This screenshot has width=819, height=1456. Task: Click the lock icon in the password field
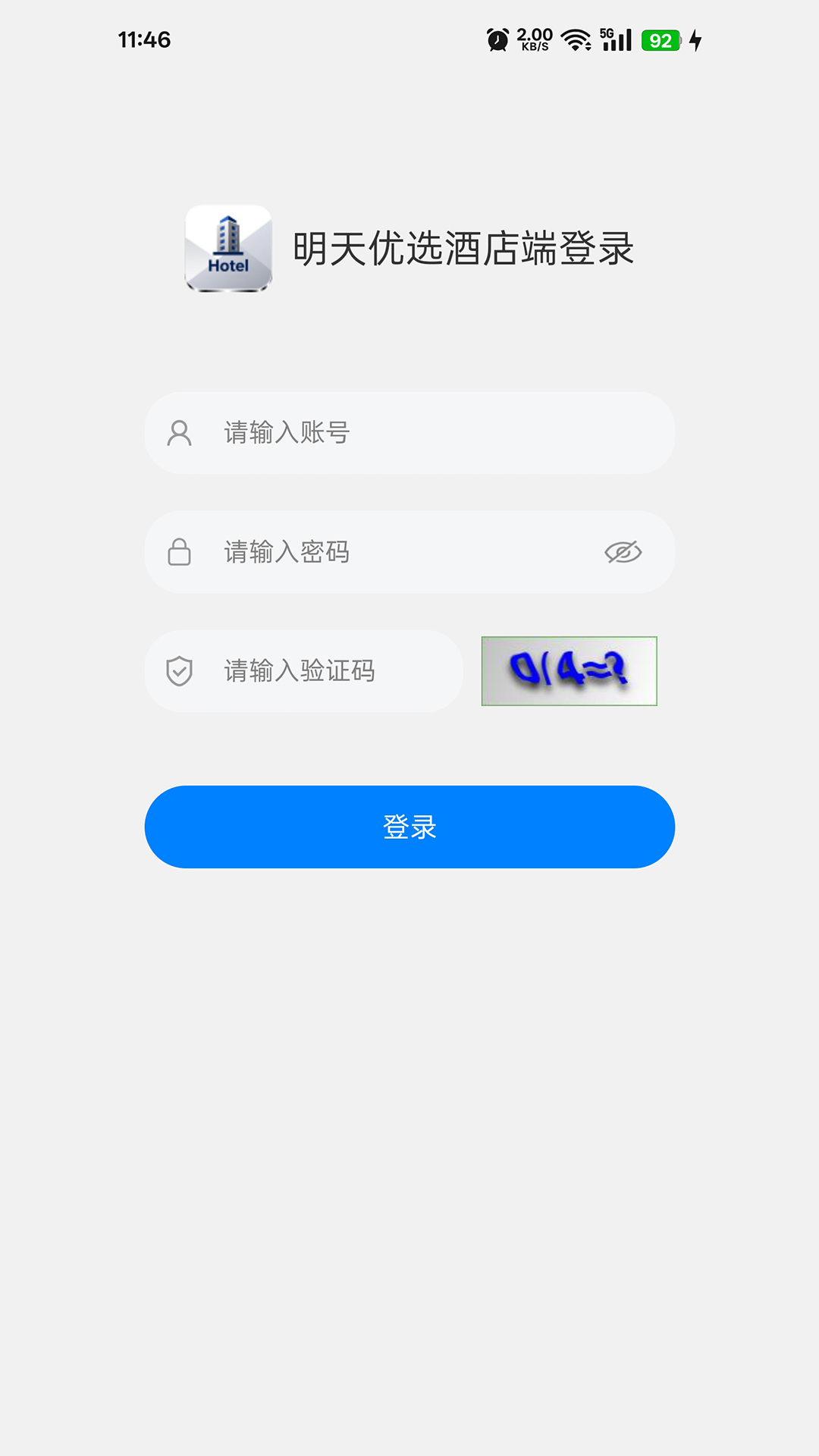pyautogui.click(x=180, y=551)
